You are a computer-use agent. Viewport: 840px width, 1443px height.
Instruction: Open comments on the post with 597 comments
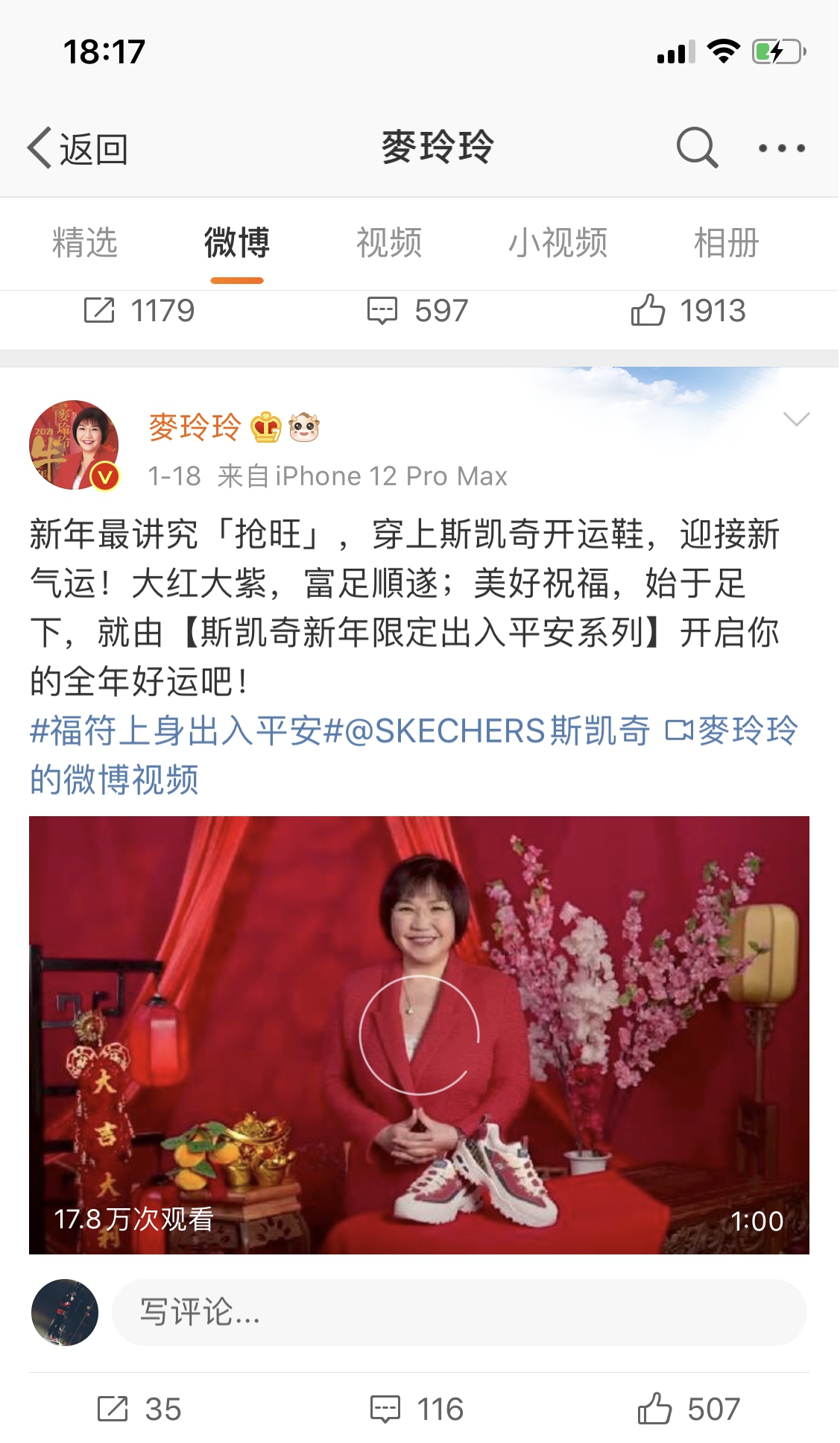tap(418, 310)
